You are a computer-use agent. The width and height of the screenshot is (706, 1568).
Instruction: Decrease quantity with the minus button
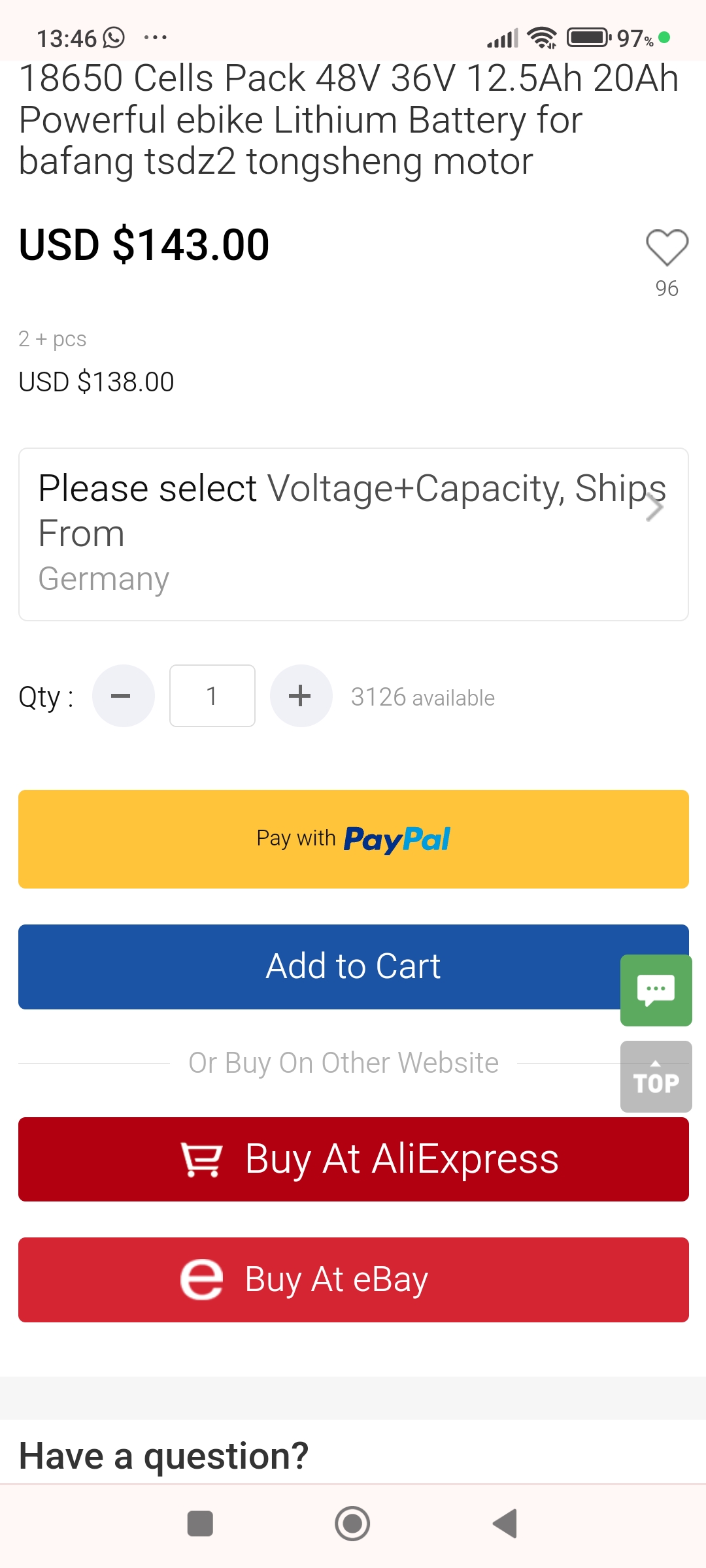tap(123, 696)
